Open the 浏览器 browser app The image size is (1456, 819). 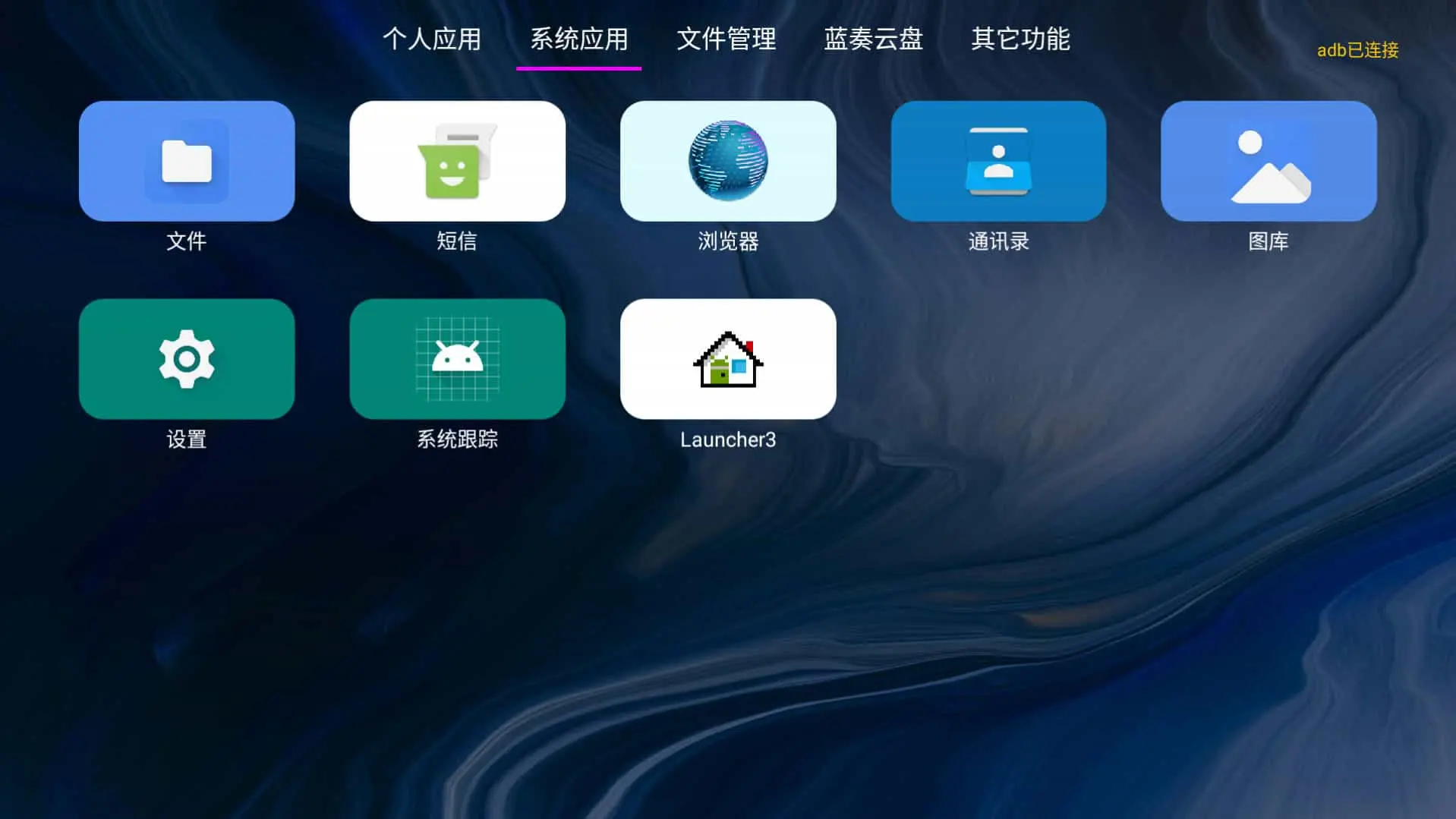point(727,161)
